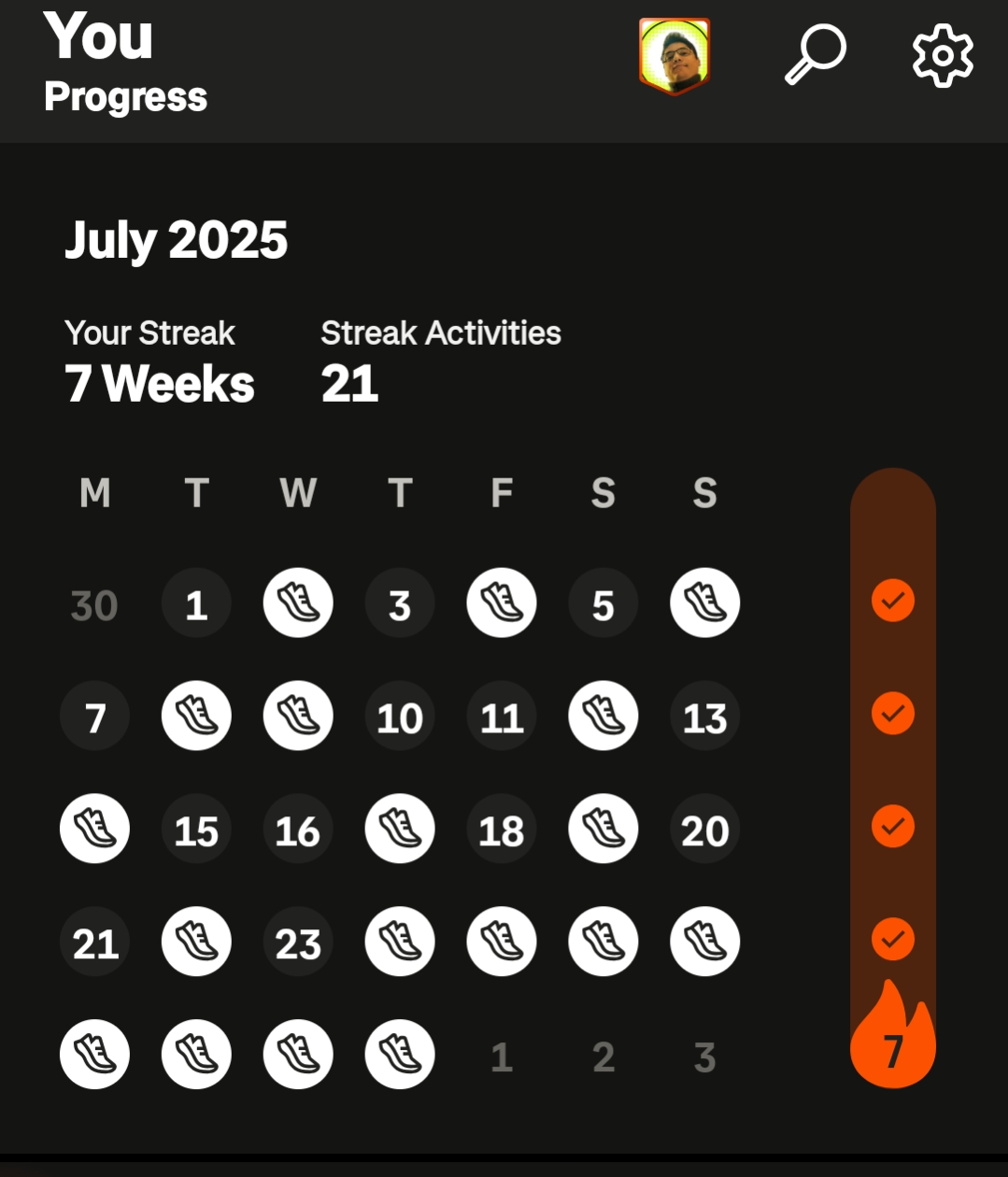View the activity on Monday, July 14

click(94, 830)
